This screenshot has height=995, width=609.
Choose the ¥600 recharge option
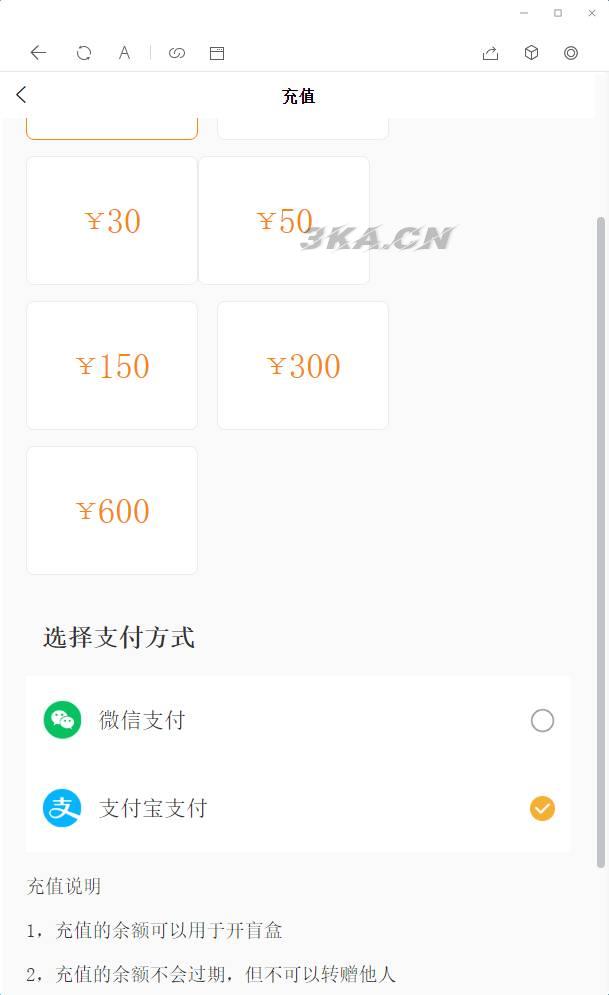(x=112, y=511)
